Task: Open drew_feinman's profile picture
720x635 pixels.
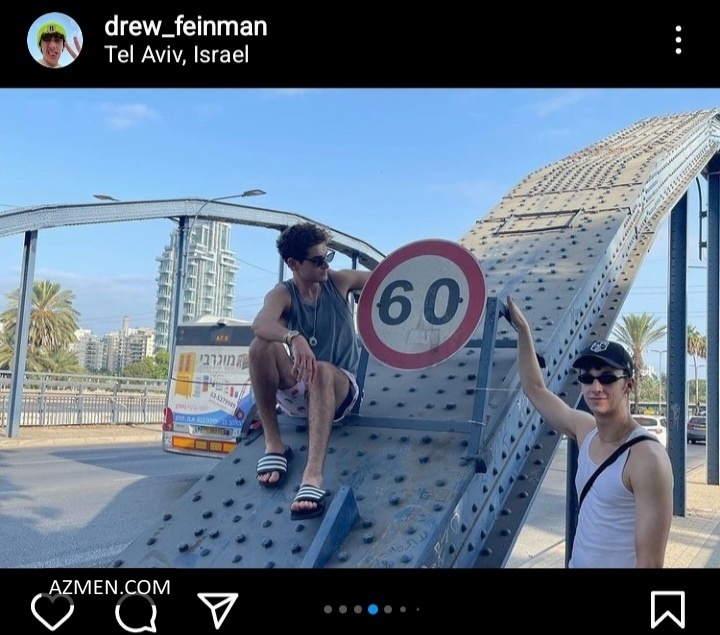Action: coord(54,40)
